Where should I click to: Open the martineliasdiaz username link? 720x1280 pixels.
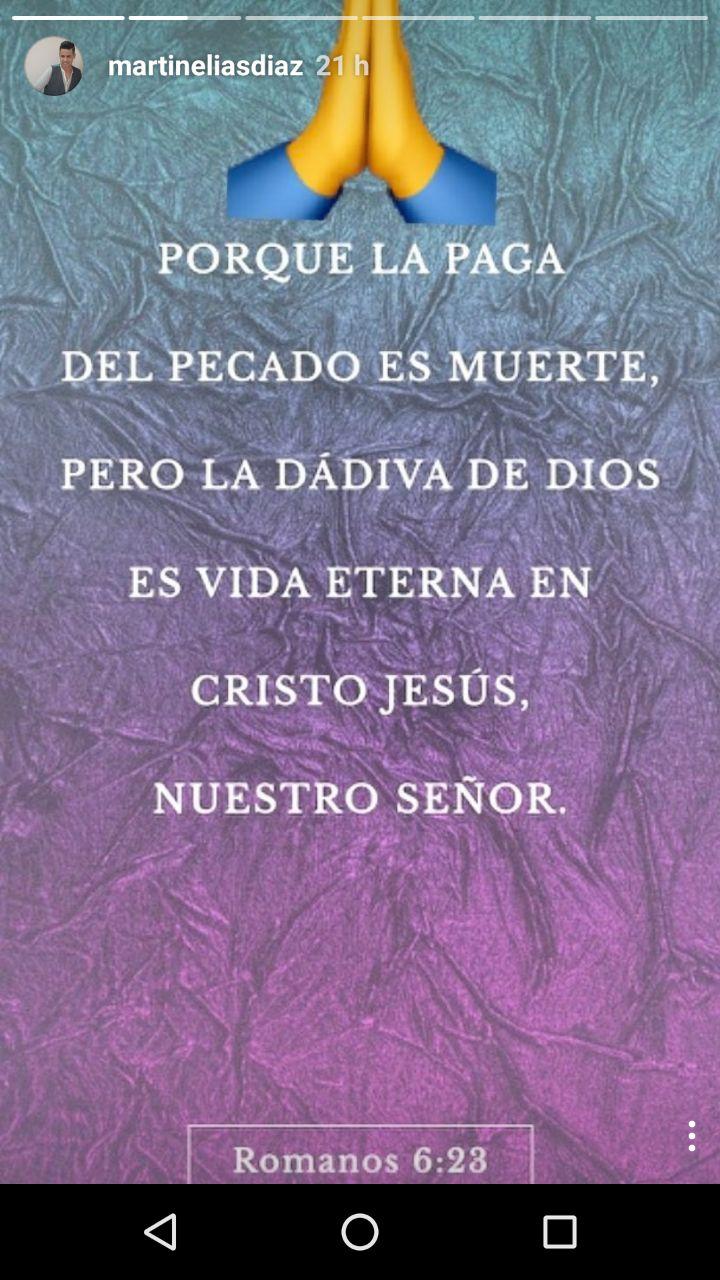click(205, 66)
